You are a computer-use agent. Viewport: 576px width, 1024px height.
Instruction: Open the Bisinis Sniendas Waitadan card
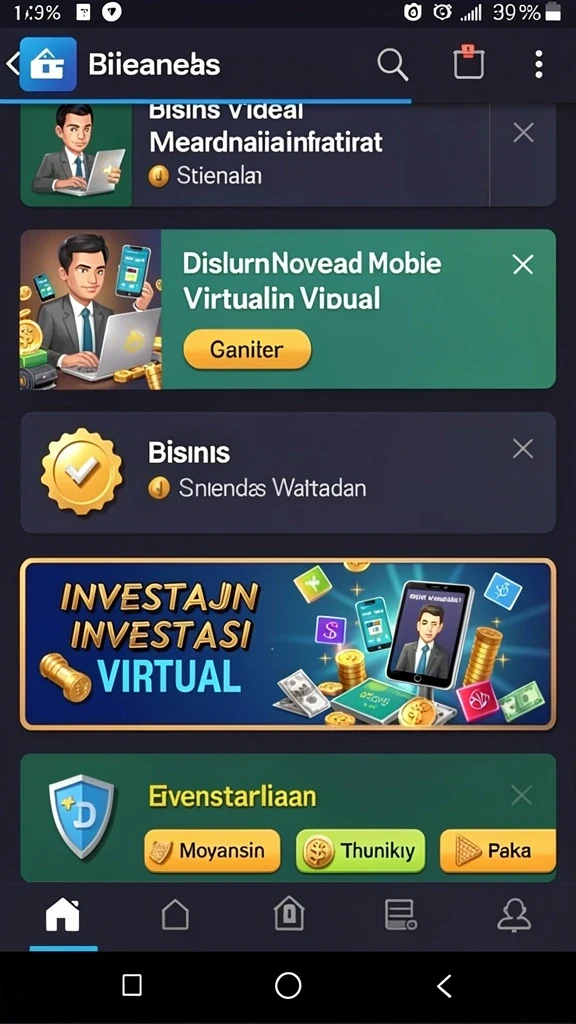[288, 472]
